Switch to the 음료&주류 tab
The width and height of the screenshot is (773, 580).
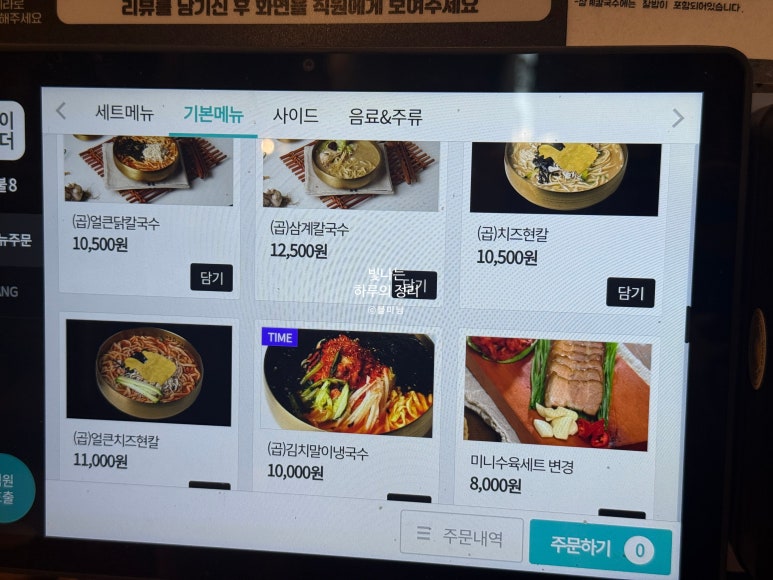tap(385, 116)
